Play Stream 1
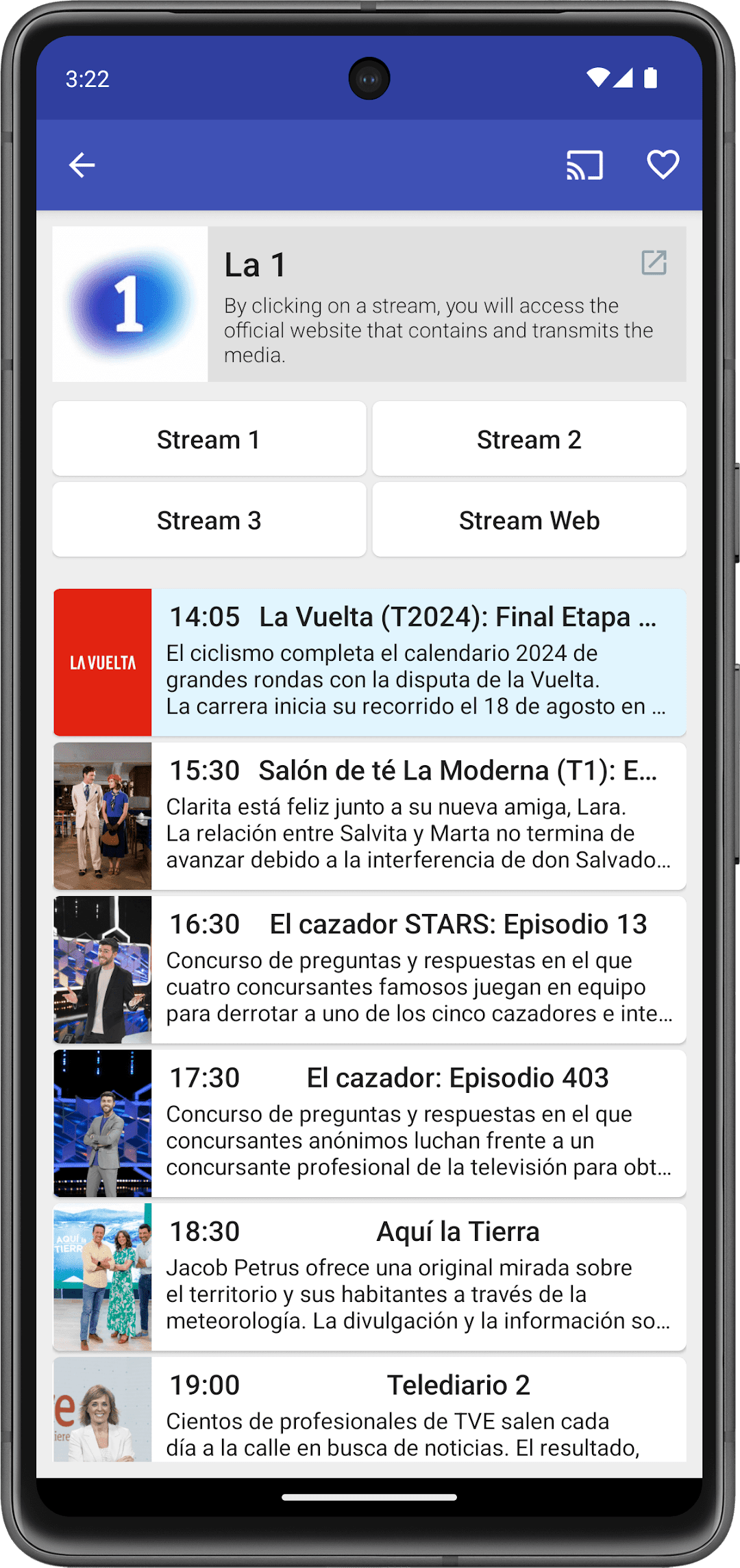This screenshot has width=740, height=1568. pos(209,439)
